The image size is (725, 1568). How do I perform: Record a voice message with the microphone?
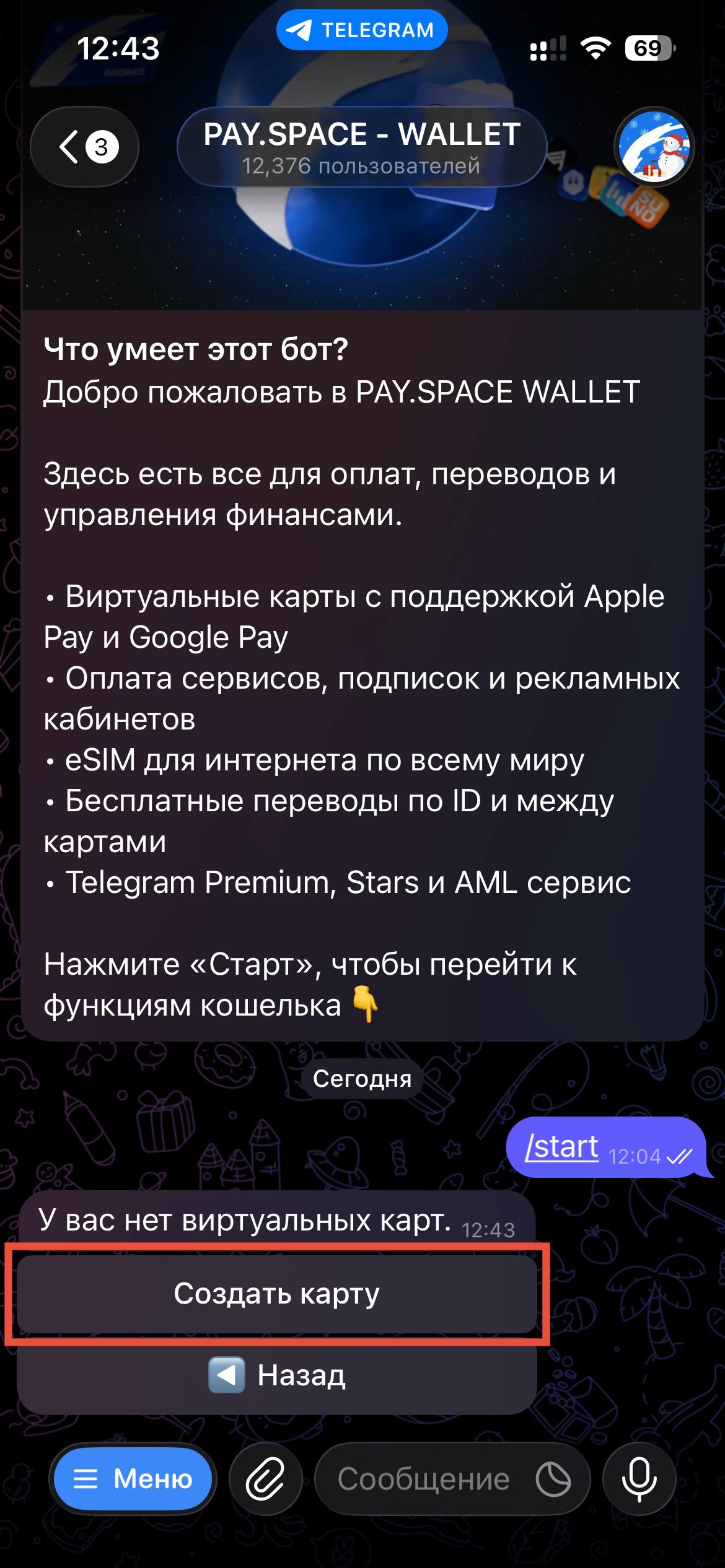[639, 1479]
